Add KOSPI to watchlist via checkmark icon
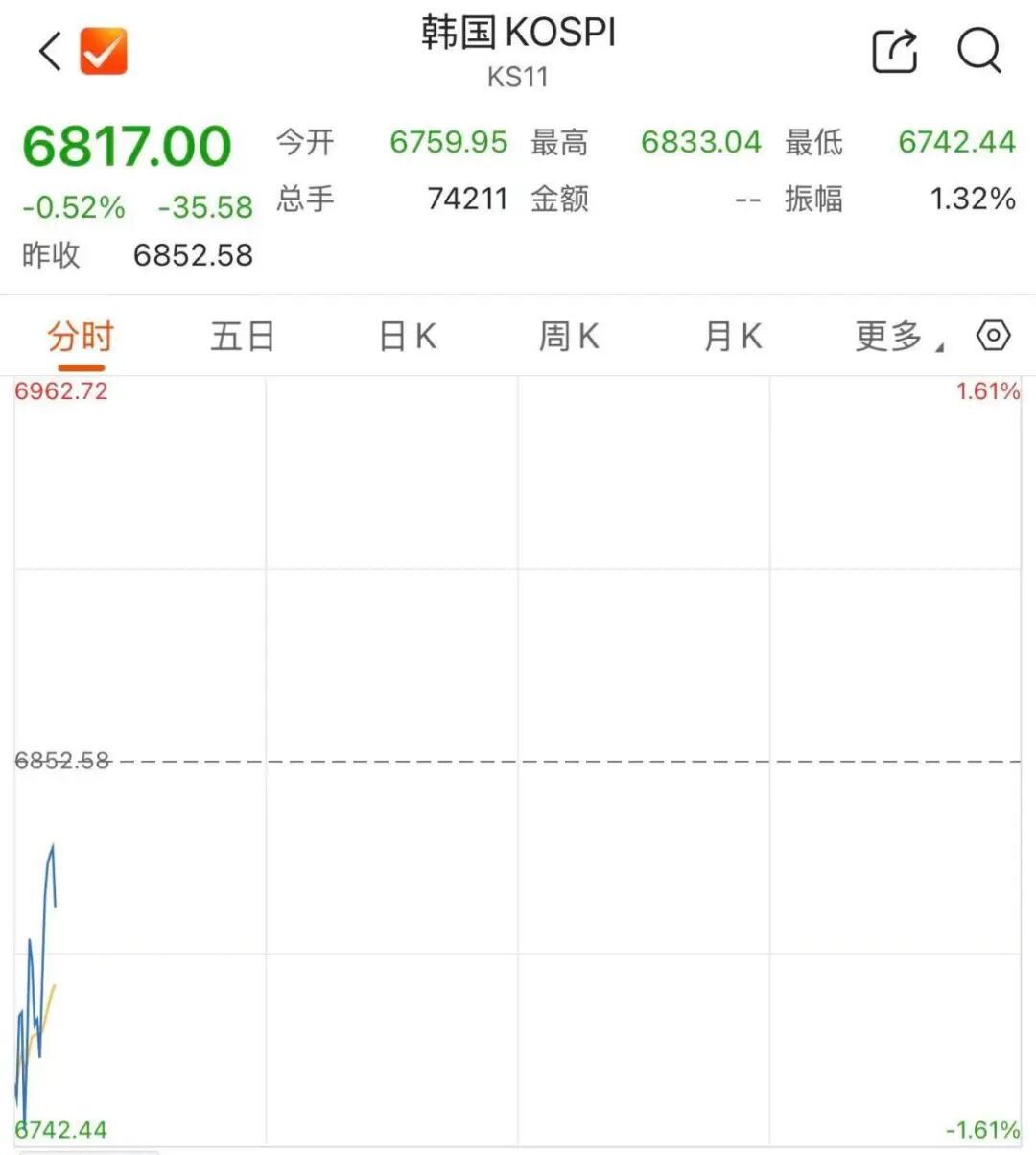 click(x=104, y=51)
